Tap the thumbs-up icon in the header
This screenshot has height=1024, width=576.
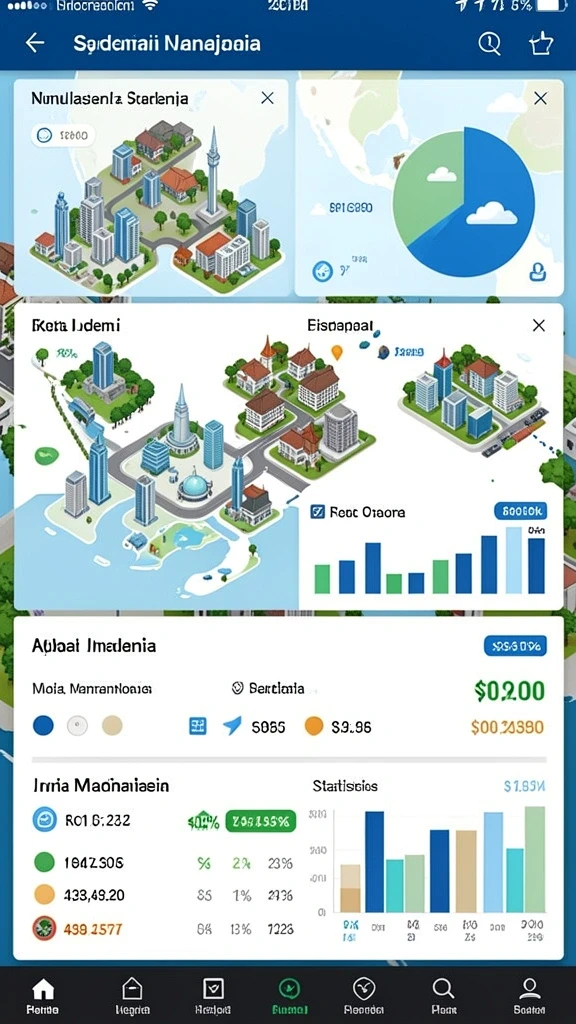[x=541, y=43]
